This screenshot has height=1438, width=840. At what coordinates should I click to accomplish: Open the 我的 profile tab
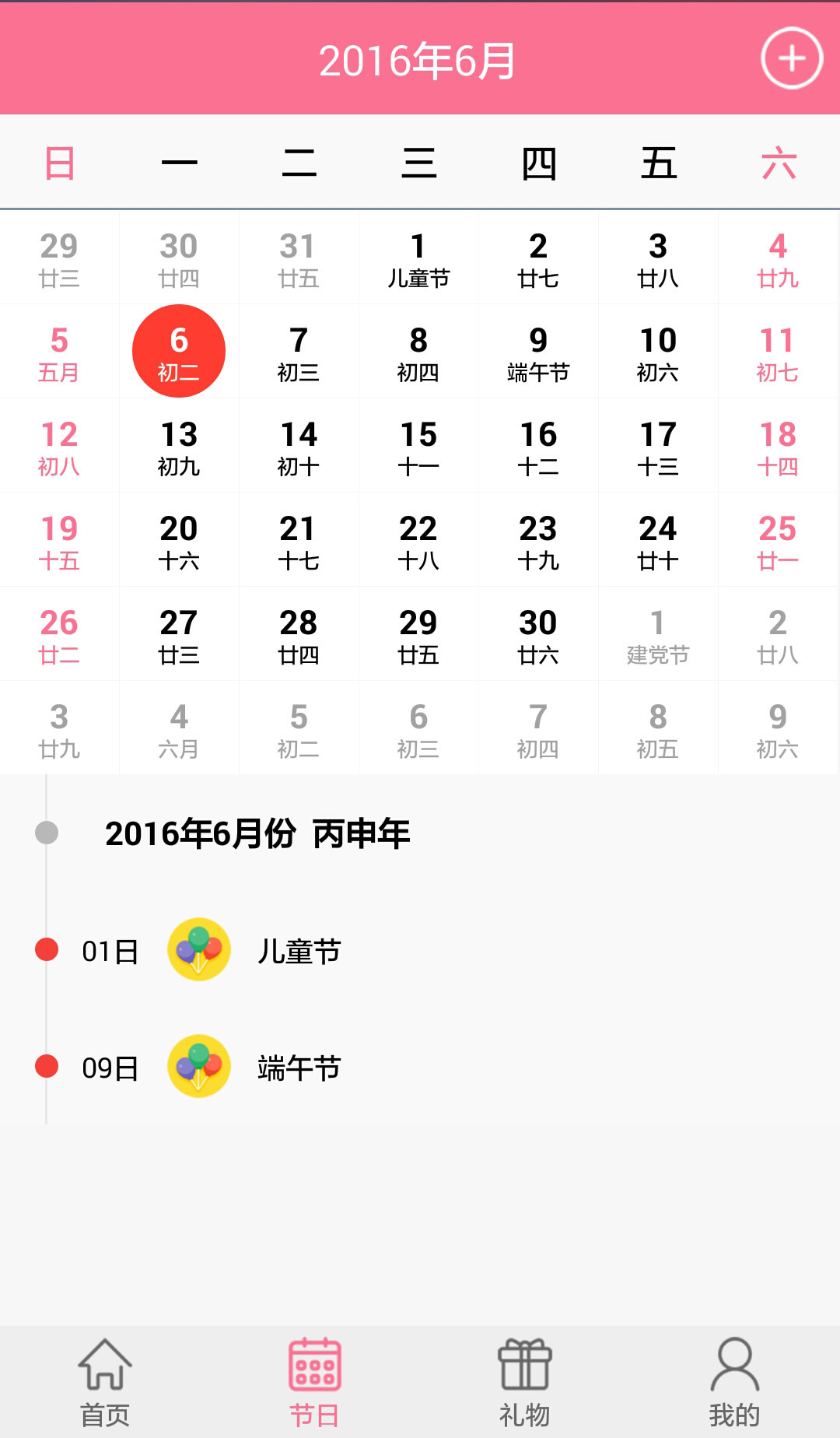click(x=734, y=1381)
